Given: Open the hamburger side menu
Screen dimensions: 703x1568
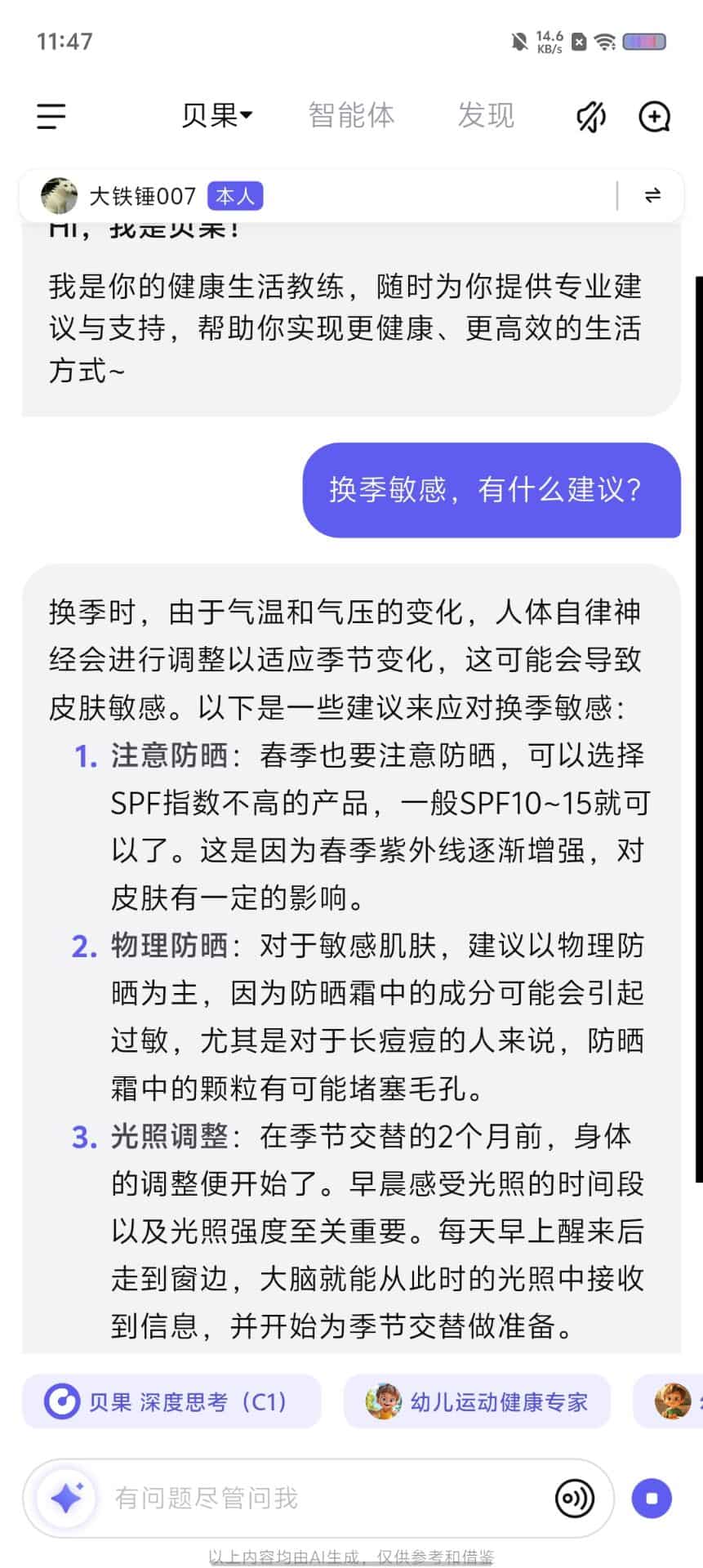Looking at the screenshot, I should (51, 116).
